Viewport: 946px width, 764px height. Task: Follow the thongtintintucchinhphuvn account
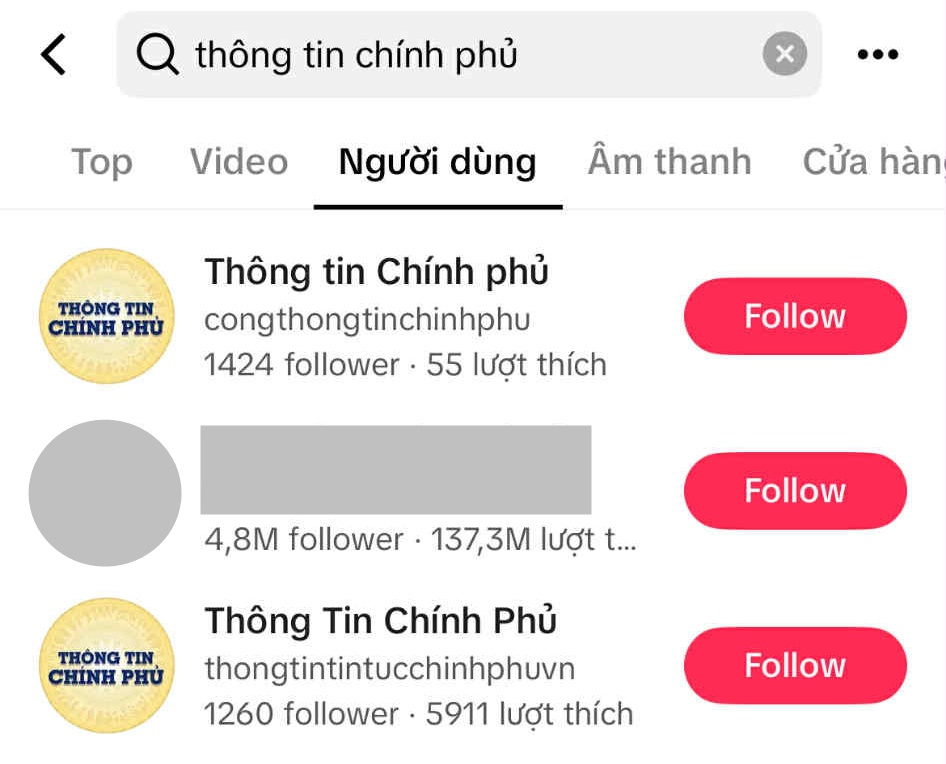coord(795,665)
